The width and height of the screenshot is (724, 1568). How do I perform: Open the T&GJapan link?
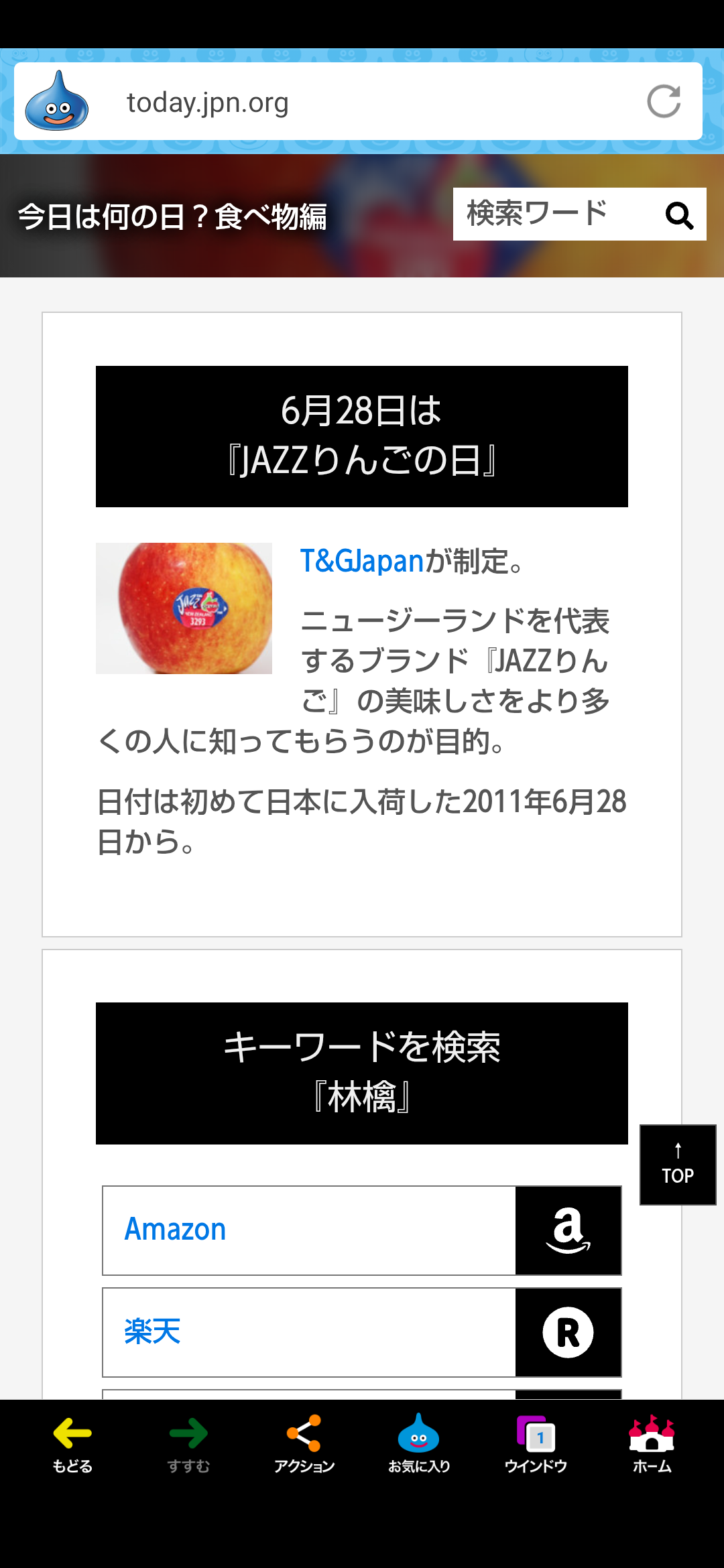pos(362,561)
